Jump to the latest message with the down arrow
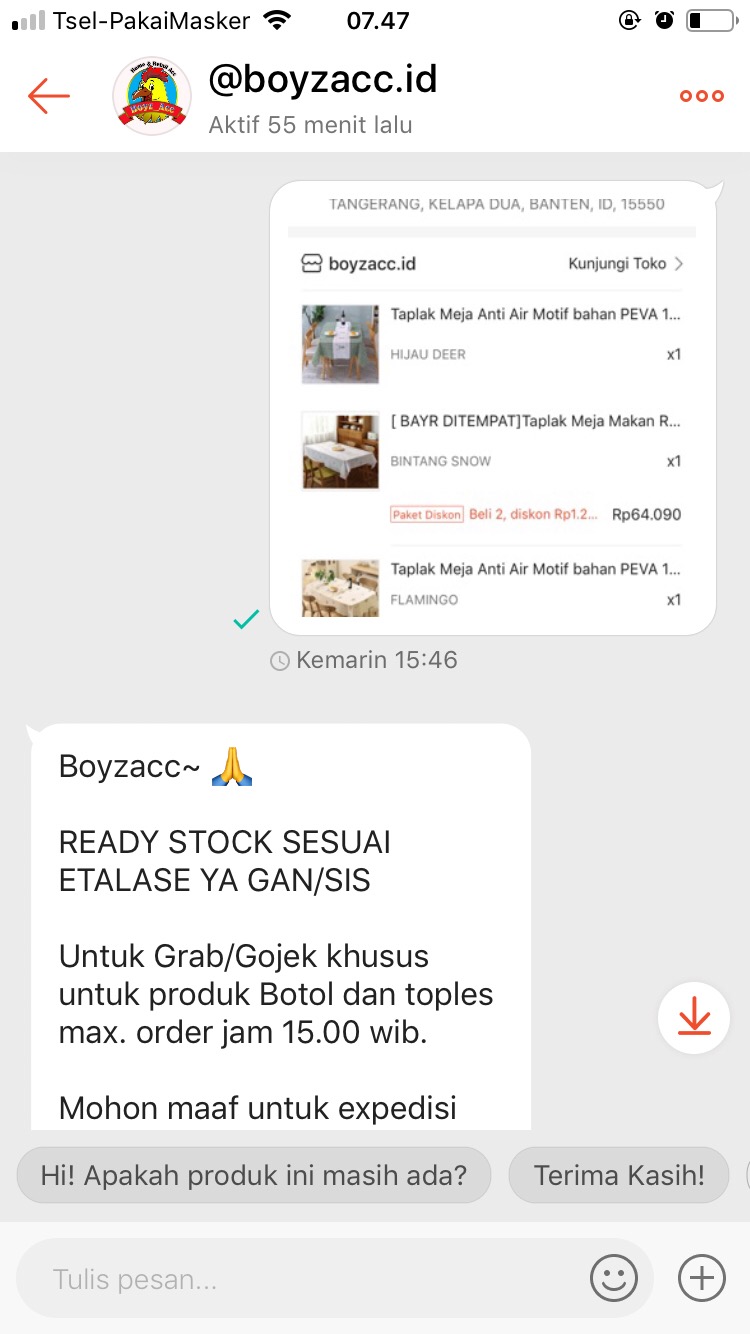This screenshot has height=1334, width=750. click(694, 1018)
